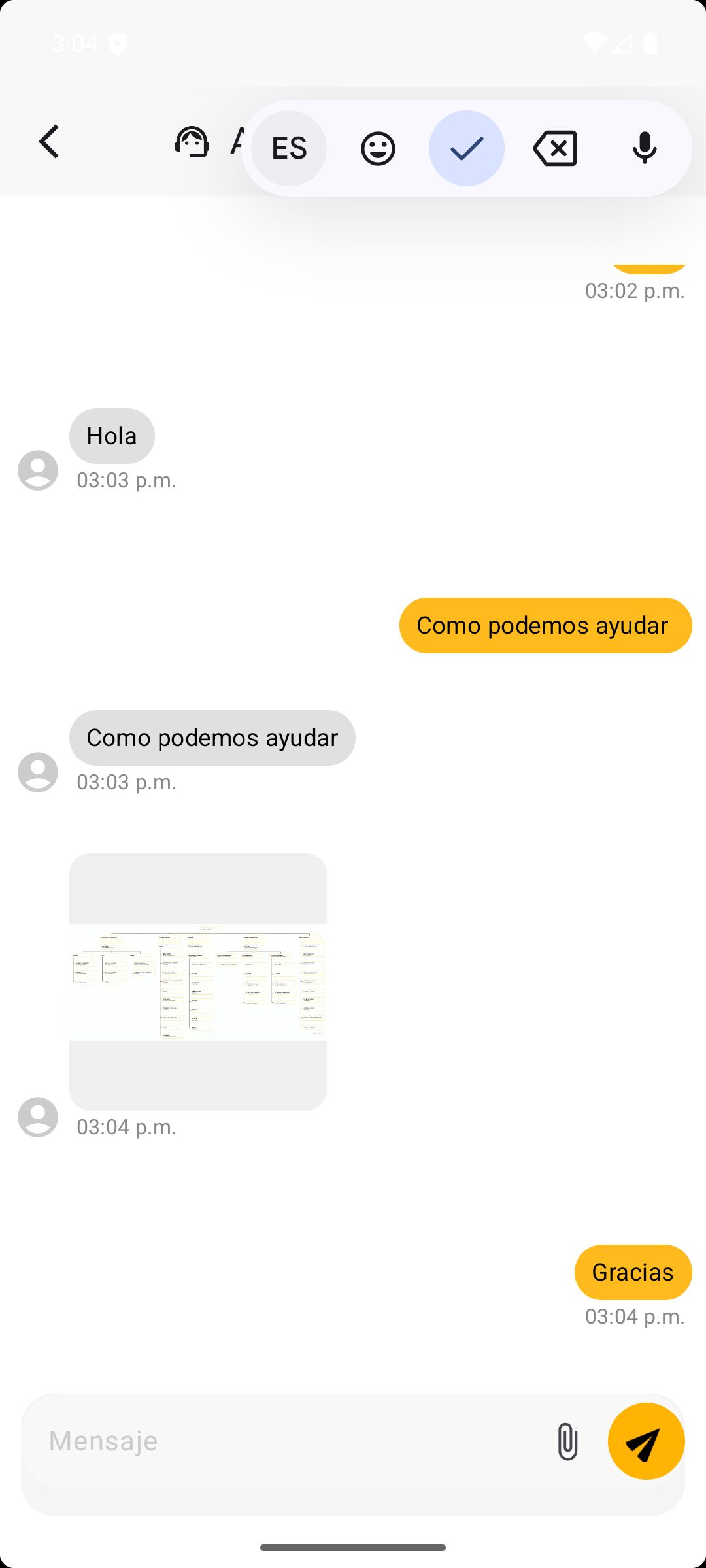Go back using the top-left arrow
Screen dimensions: 706x1568
(x=50, y=142)
